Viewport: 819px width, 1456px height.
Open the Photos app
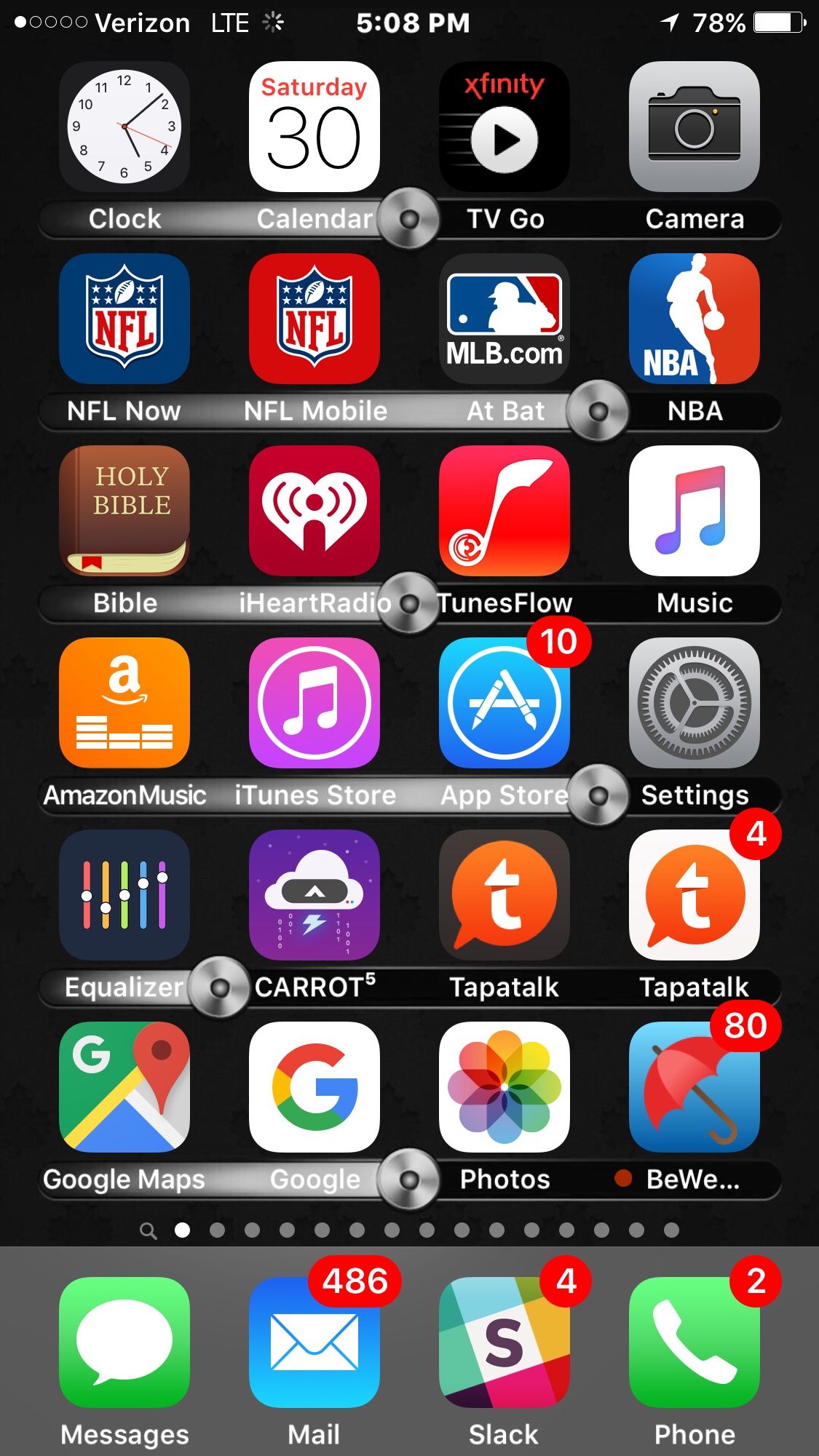point(505,1087)
